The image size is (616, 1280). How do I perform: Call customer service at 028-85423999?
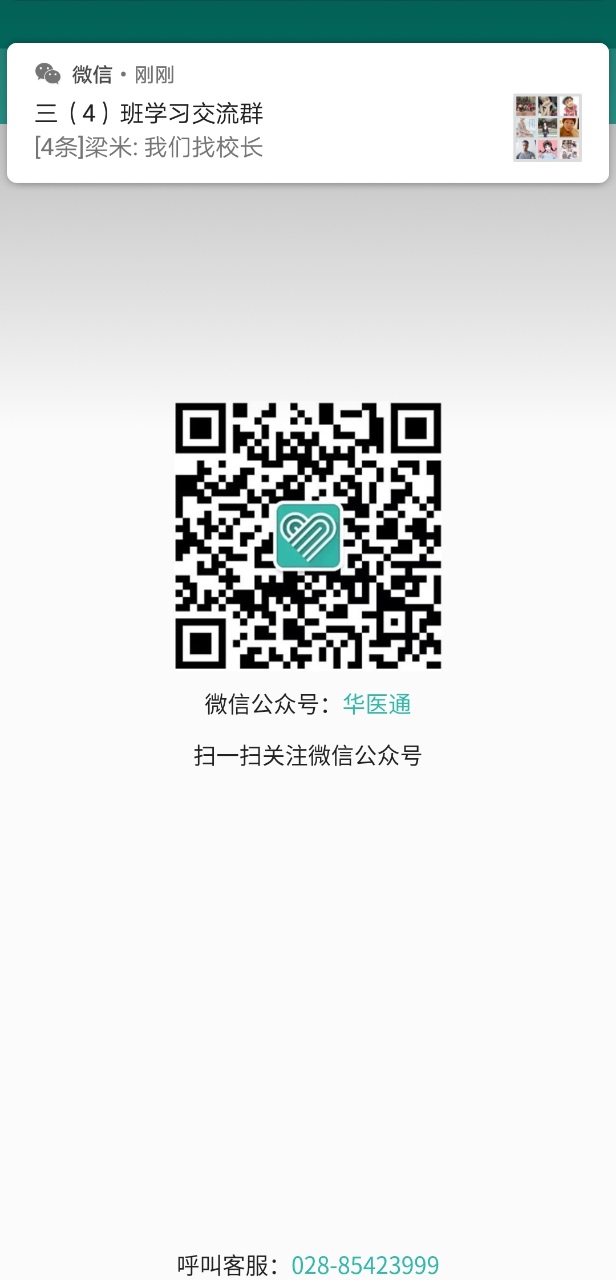(x=365, y=1265)
